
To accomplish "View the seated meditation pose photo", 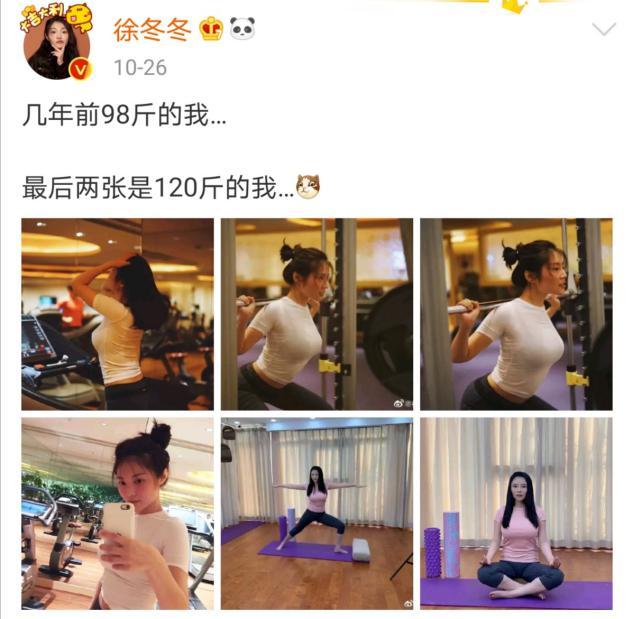I will click(515, 513).
